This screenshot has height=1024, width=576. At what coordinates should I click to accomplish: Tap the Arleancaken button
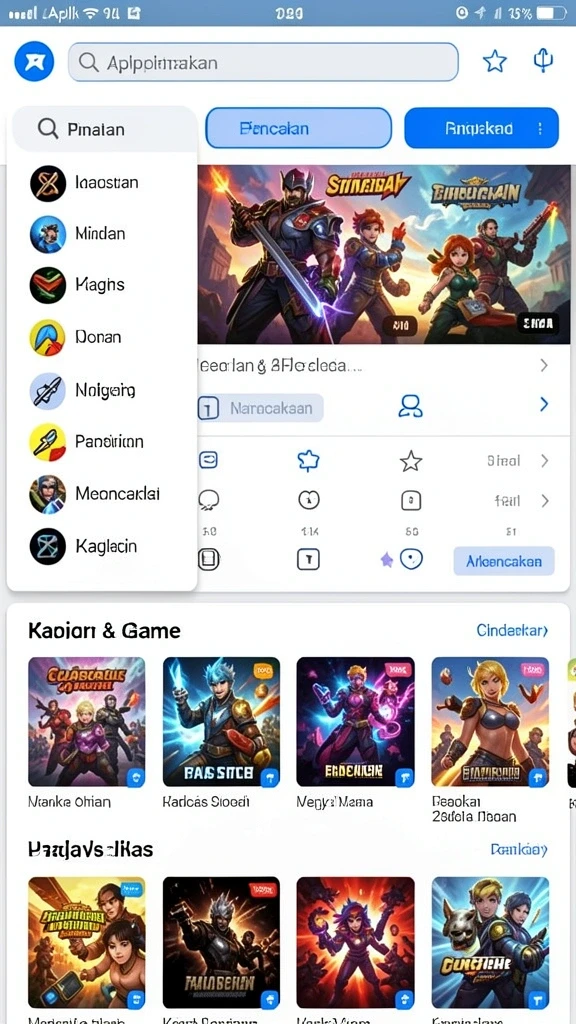point(504,561)
